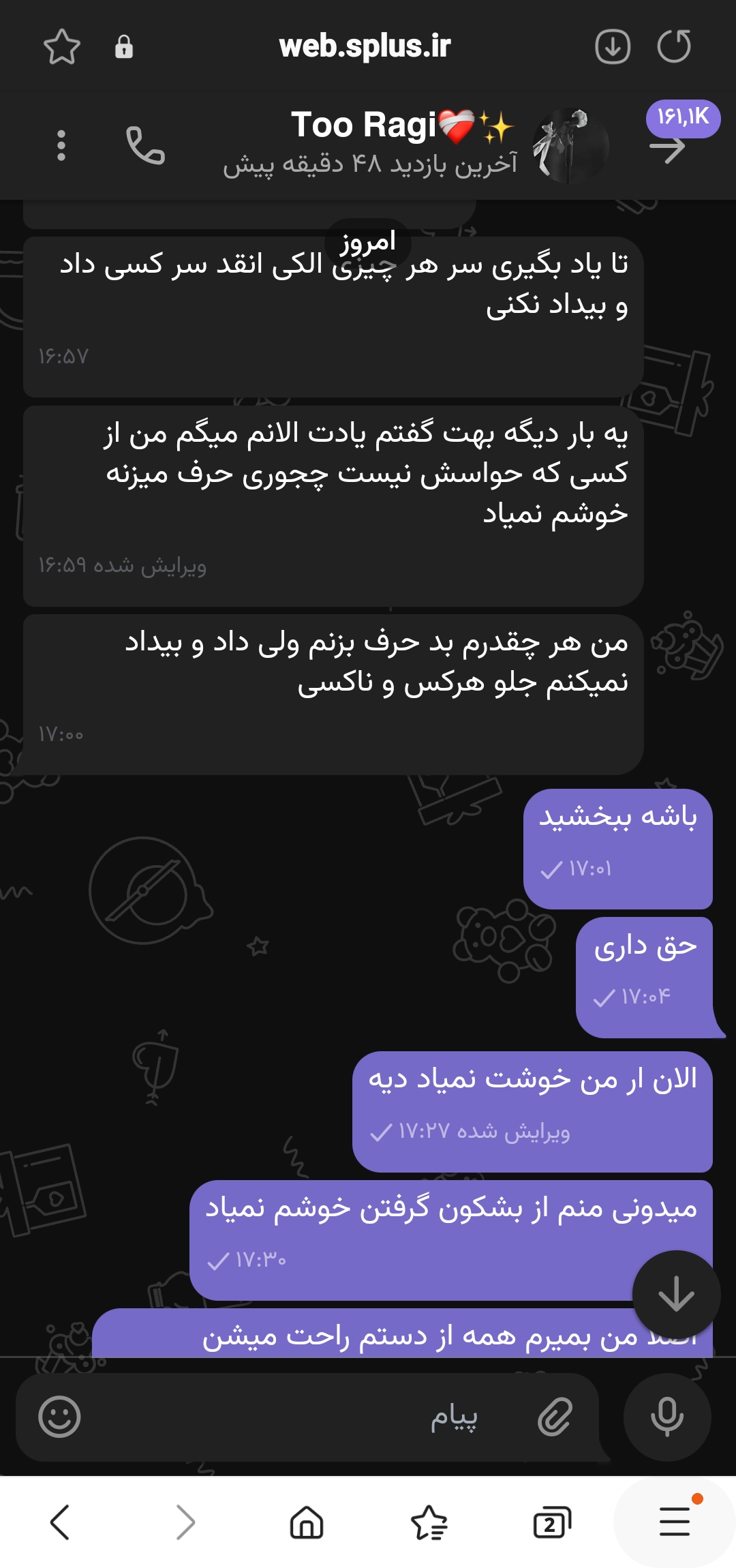
Task: Record a voice message
Action: point(667,1417)
